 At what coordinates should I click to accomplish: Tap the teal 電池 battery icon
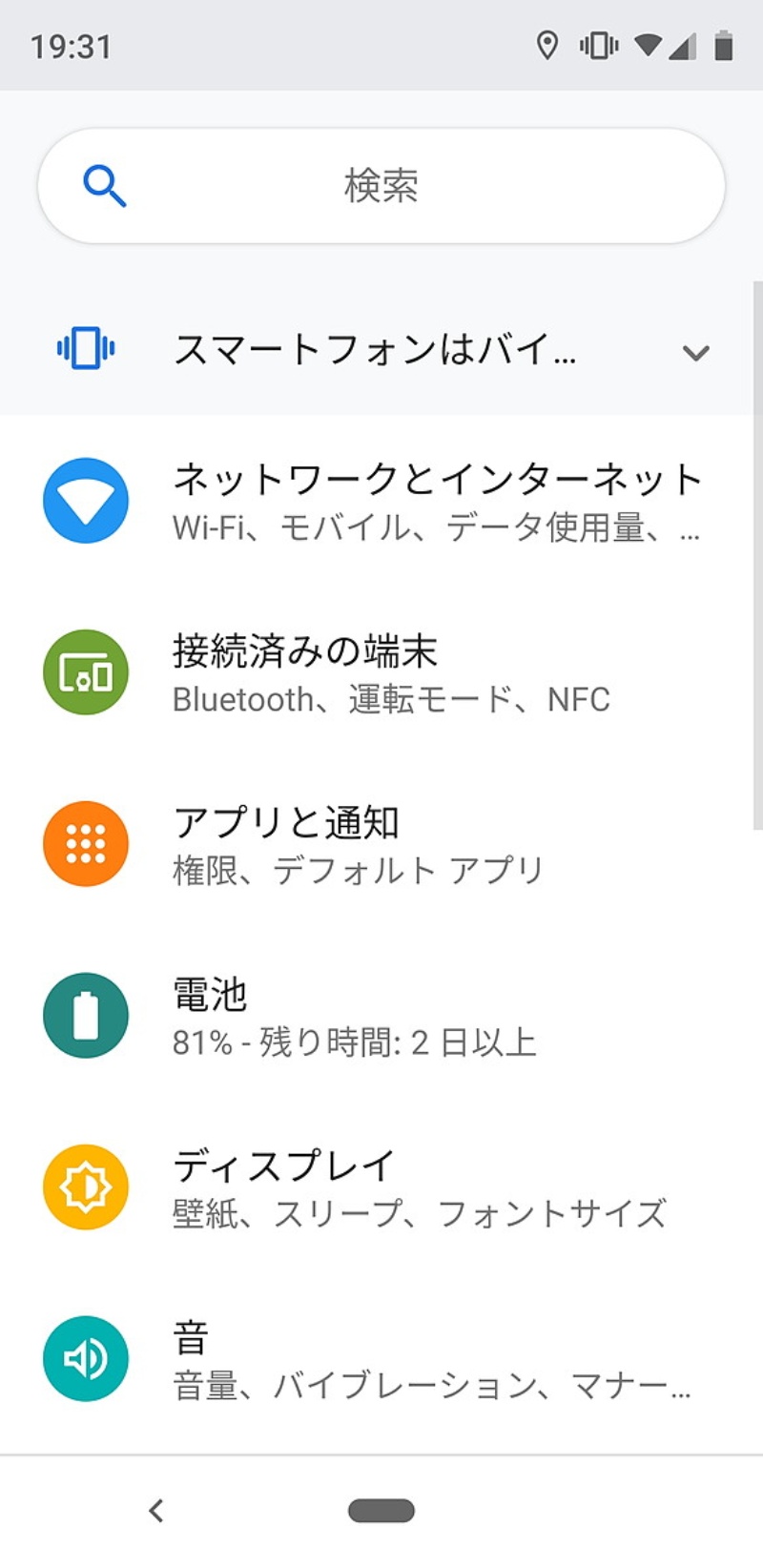(85, 1015)
